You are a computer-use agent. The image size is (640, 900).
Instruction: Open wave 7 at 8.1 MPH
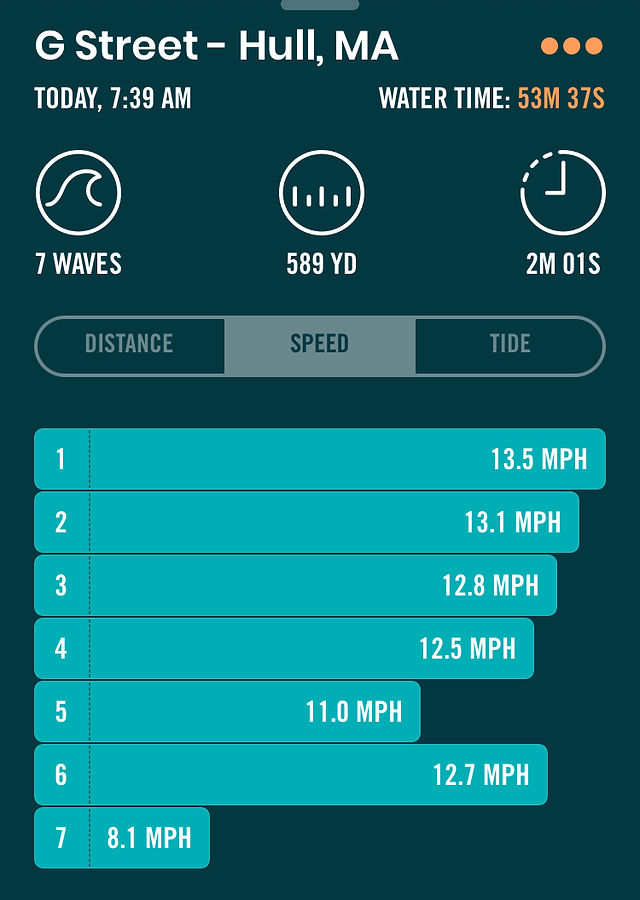122,837
